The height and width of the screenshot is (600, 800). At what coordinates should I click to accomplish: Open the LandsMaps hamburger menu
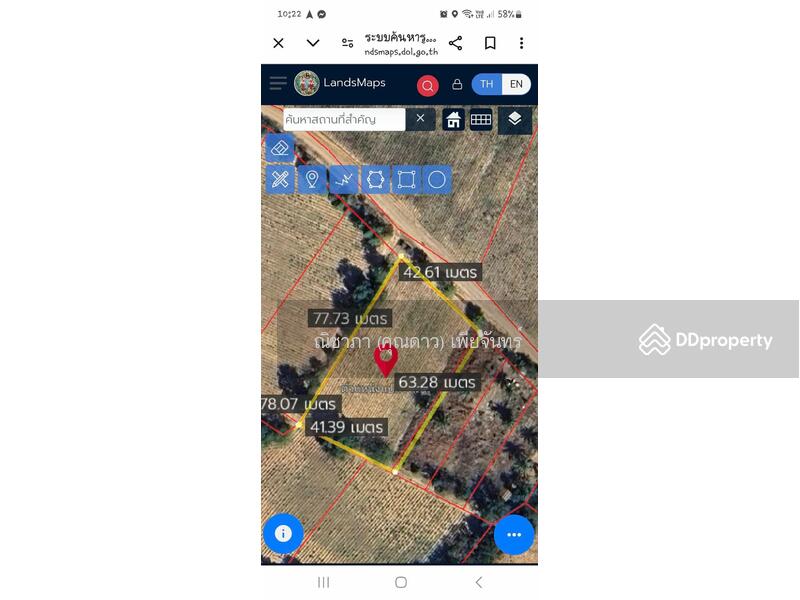tap(278, 84)
